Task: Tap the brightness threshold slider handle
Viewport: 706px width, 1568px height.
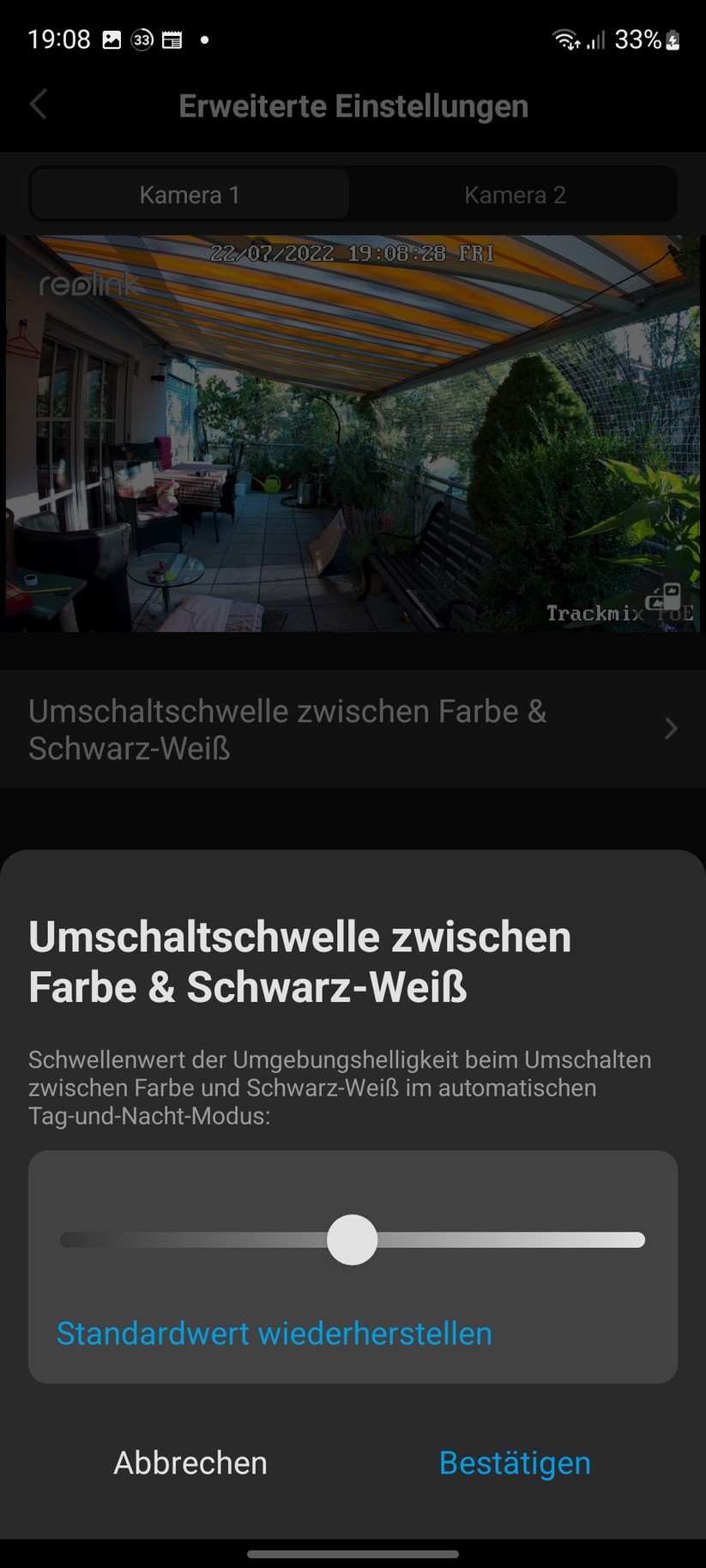Action: click(352, 1239)
